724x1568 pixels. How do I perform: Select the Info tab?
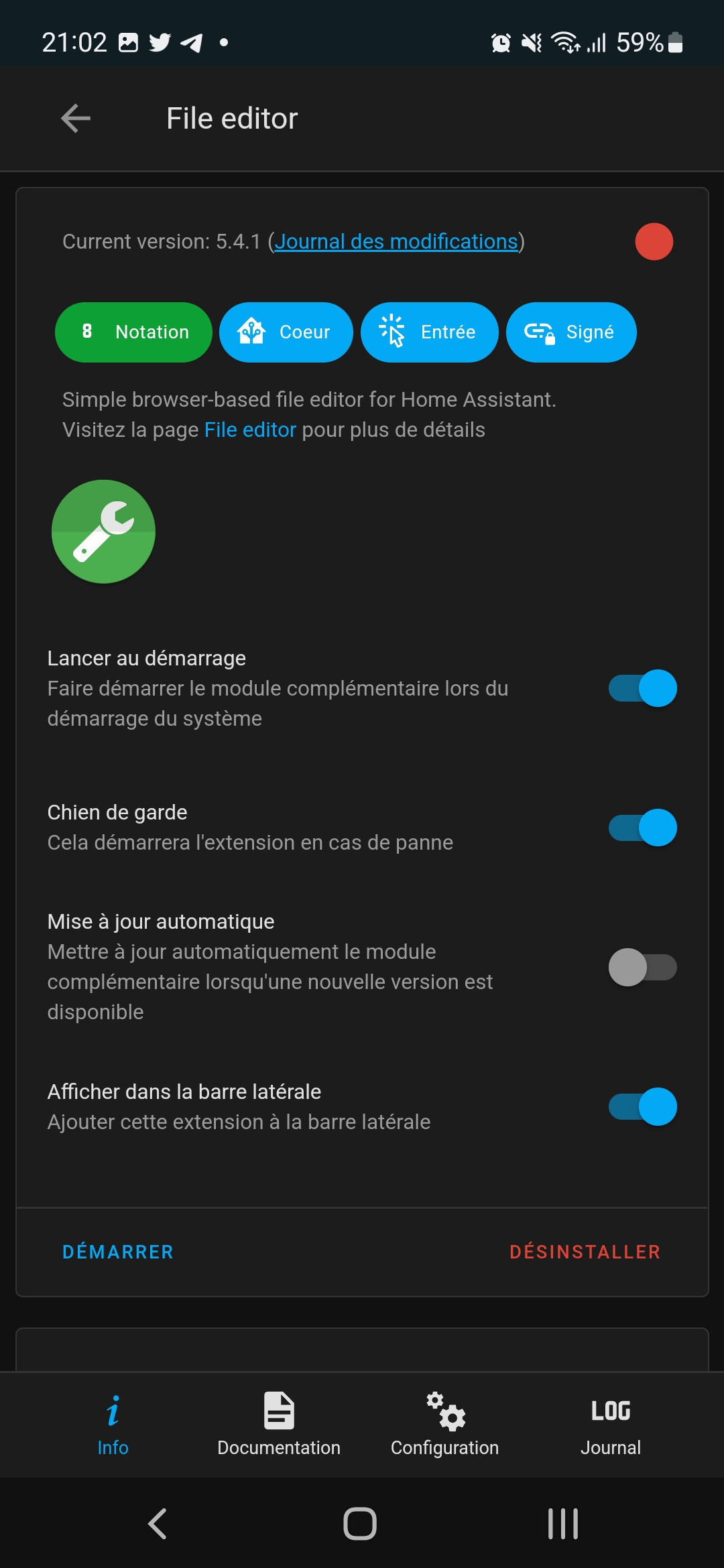113,1425
